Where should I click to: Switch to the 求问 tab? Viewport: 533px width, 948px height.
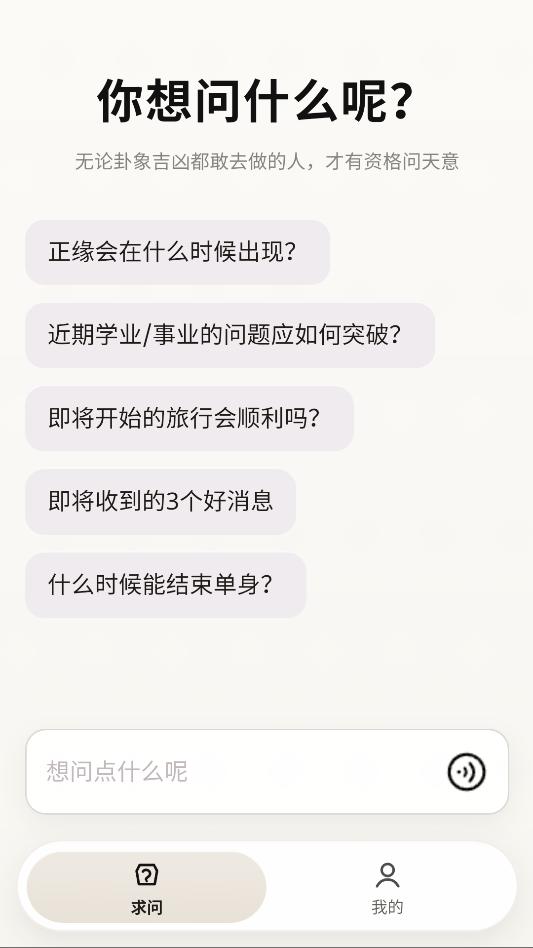[x=146, y=888]
